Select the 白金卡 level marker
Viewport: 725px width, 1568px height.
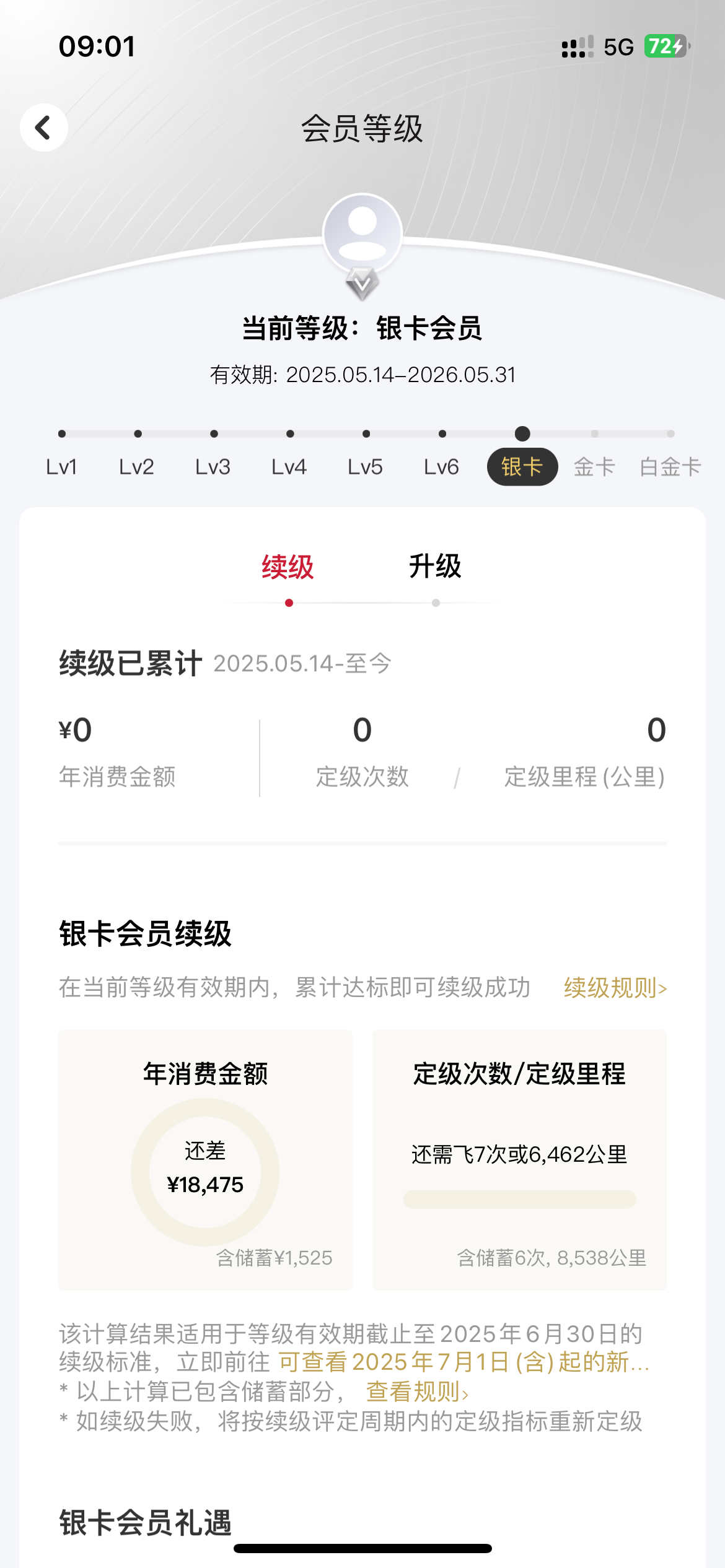pyautogui.click(x=670, y=466)
